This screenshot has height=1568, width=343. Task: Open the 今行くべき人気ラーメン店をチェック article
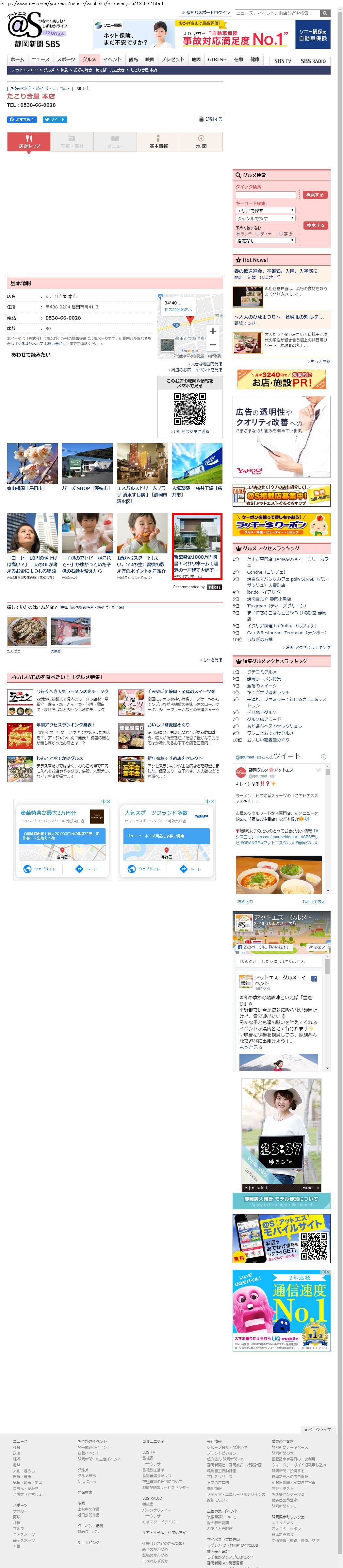pos(72,691)
